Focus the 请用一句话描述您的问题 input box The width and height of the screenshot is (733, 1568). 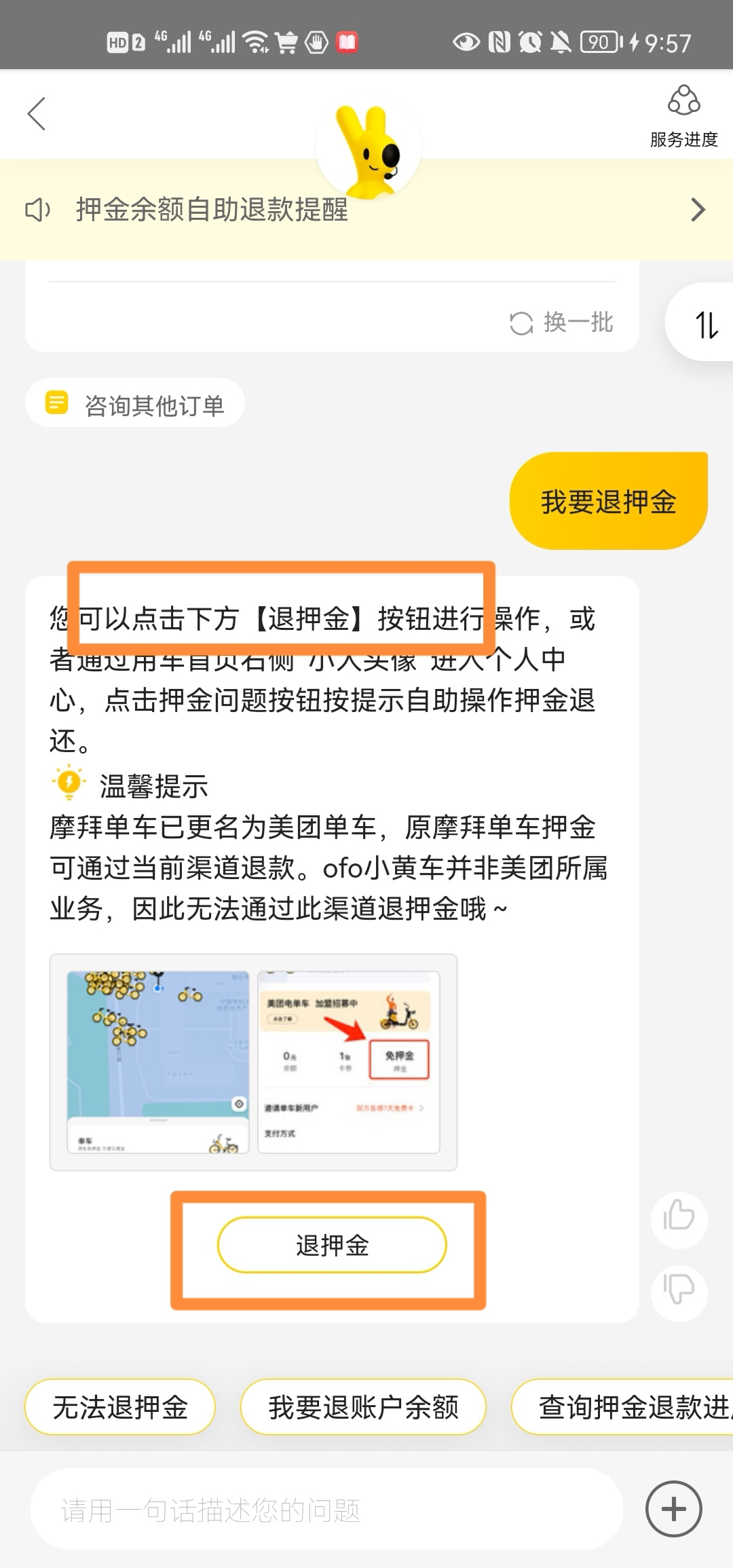point(326,1510)
